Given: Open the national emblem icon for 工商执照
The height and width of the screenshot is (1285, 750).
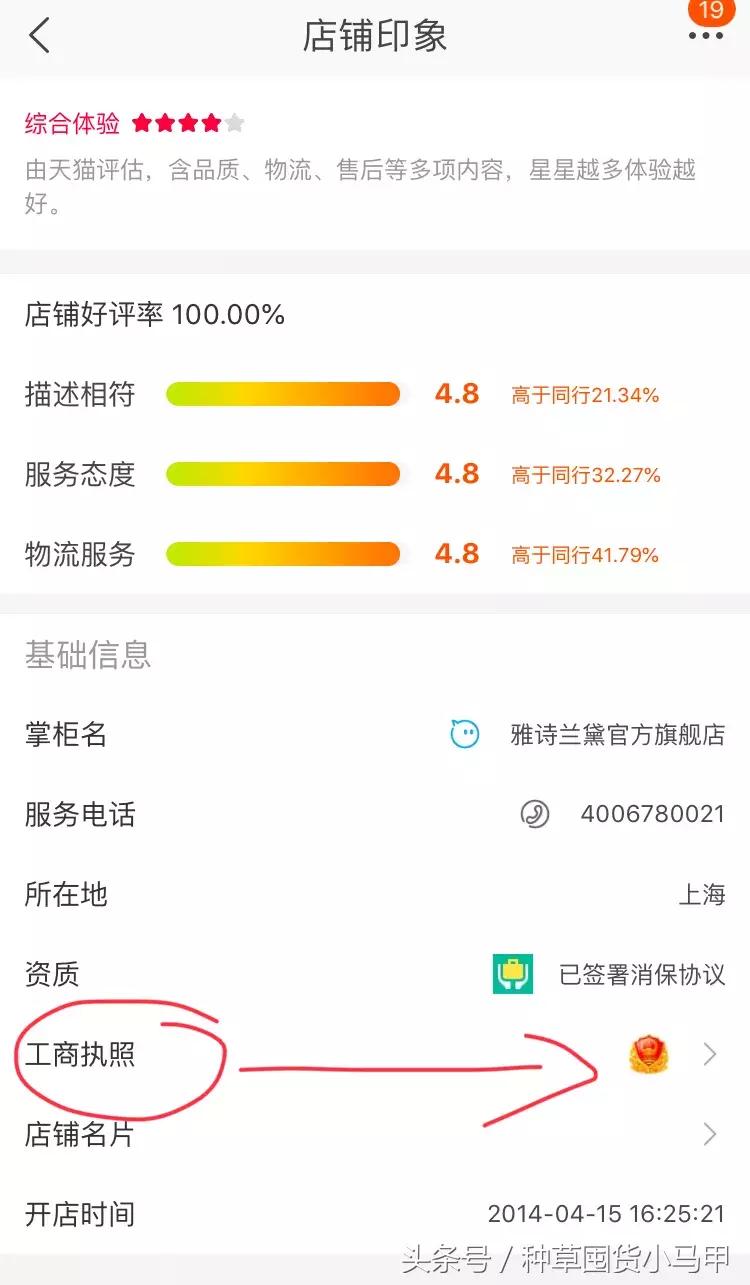Looking at the screenshot, I should [x=650, y=1053].
